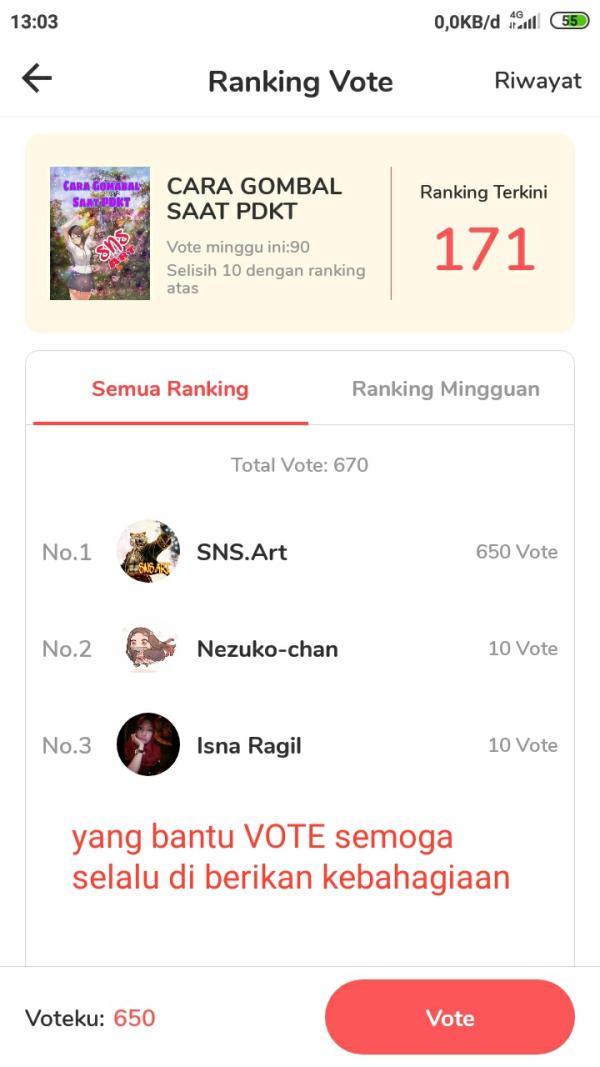Go back using the arrow icon

[x=37, y=79]
